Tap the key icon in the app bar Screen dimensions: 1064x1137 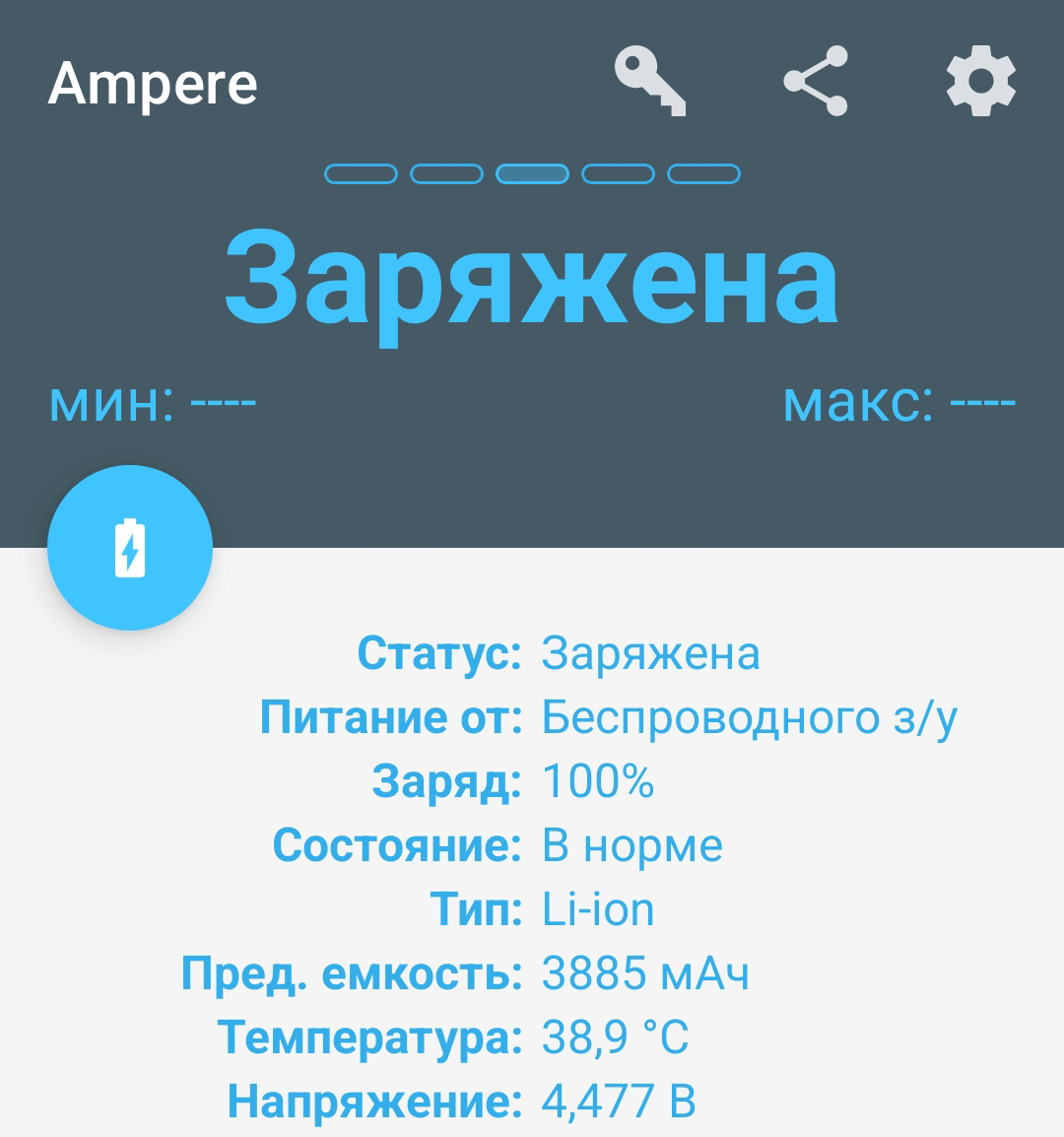pos(650,82)
